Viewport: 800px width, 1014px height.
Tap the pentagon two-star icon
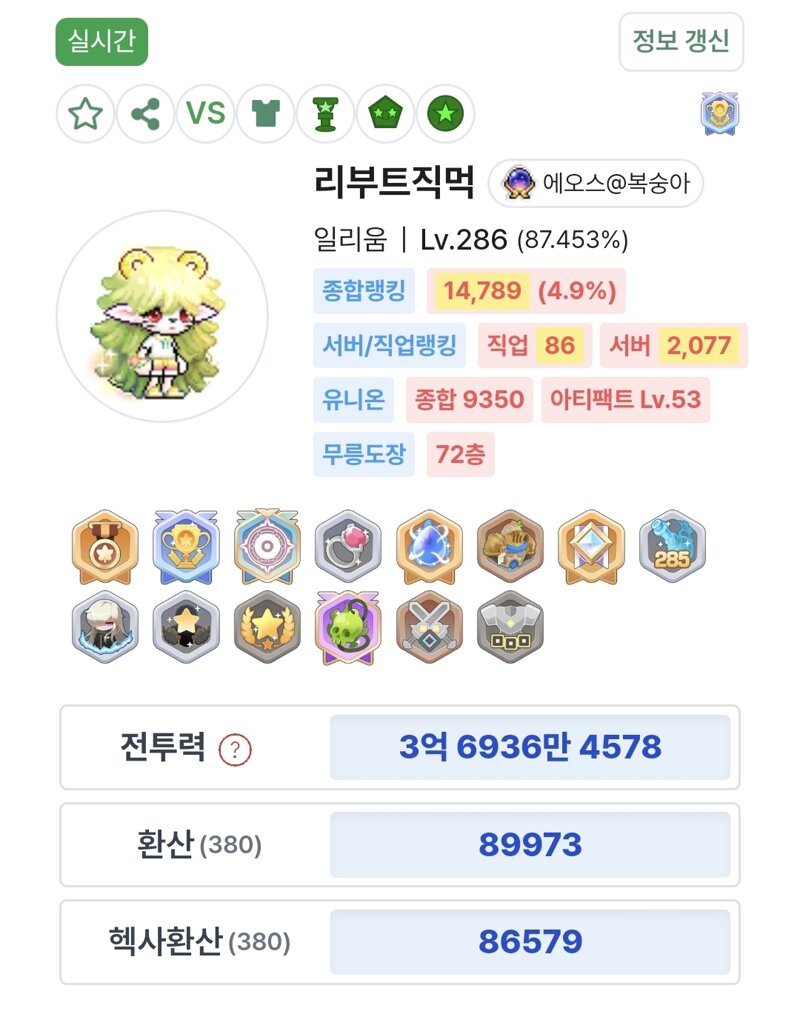tap(385, 114)
